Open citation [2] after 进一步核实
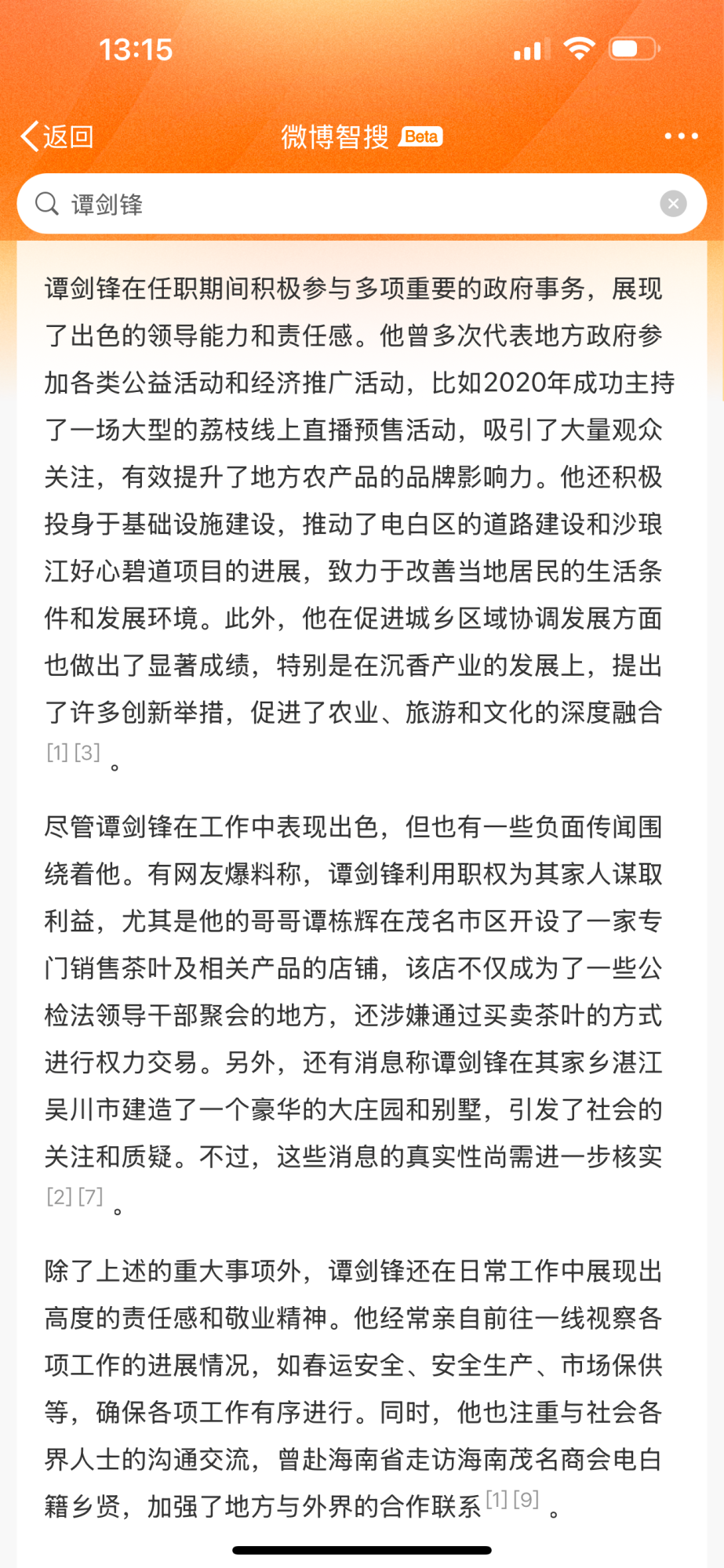 (x=60, y=1196)
